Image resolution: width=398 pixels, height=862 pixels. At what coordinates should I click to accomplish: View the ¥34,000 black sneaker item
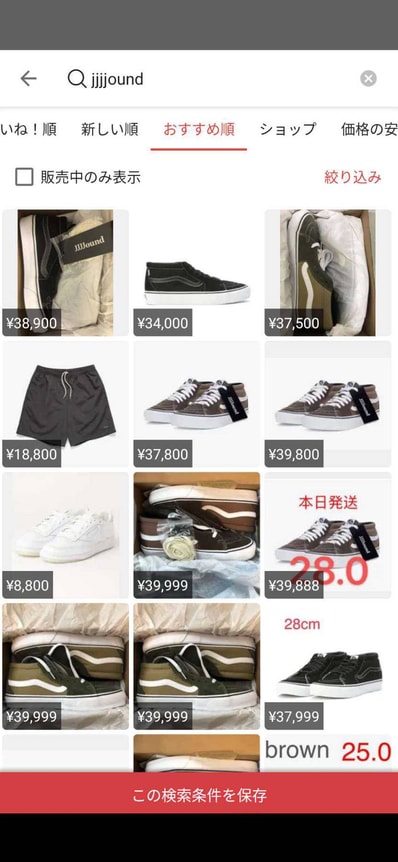pyautogui.click(x=197, y=273)
